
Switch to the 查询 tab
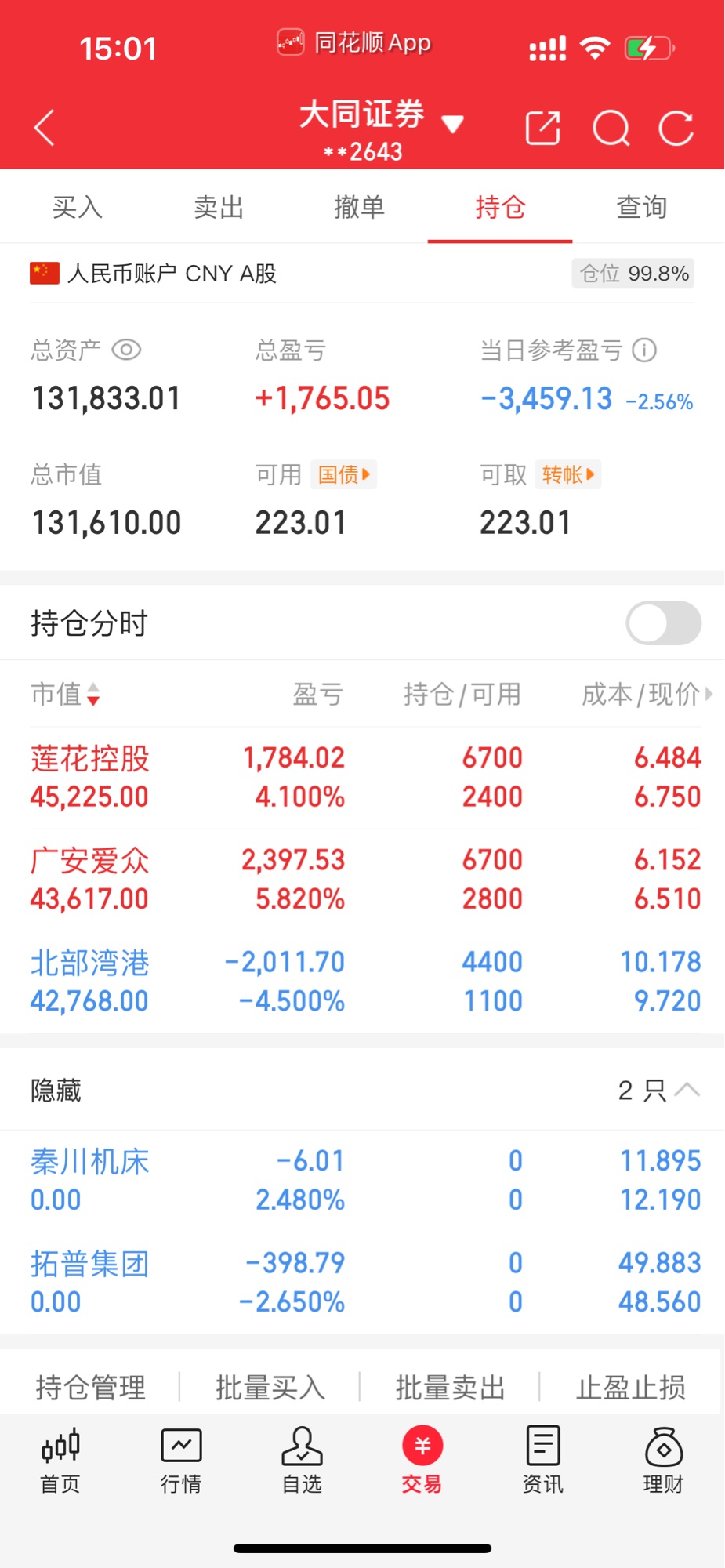[641, 207]
